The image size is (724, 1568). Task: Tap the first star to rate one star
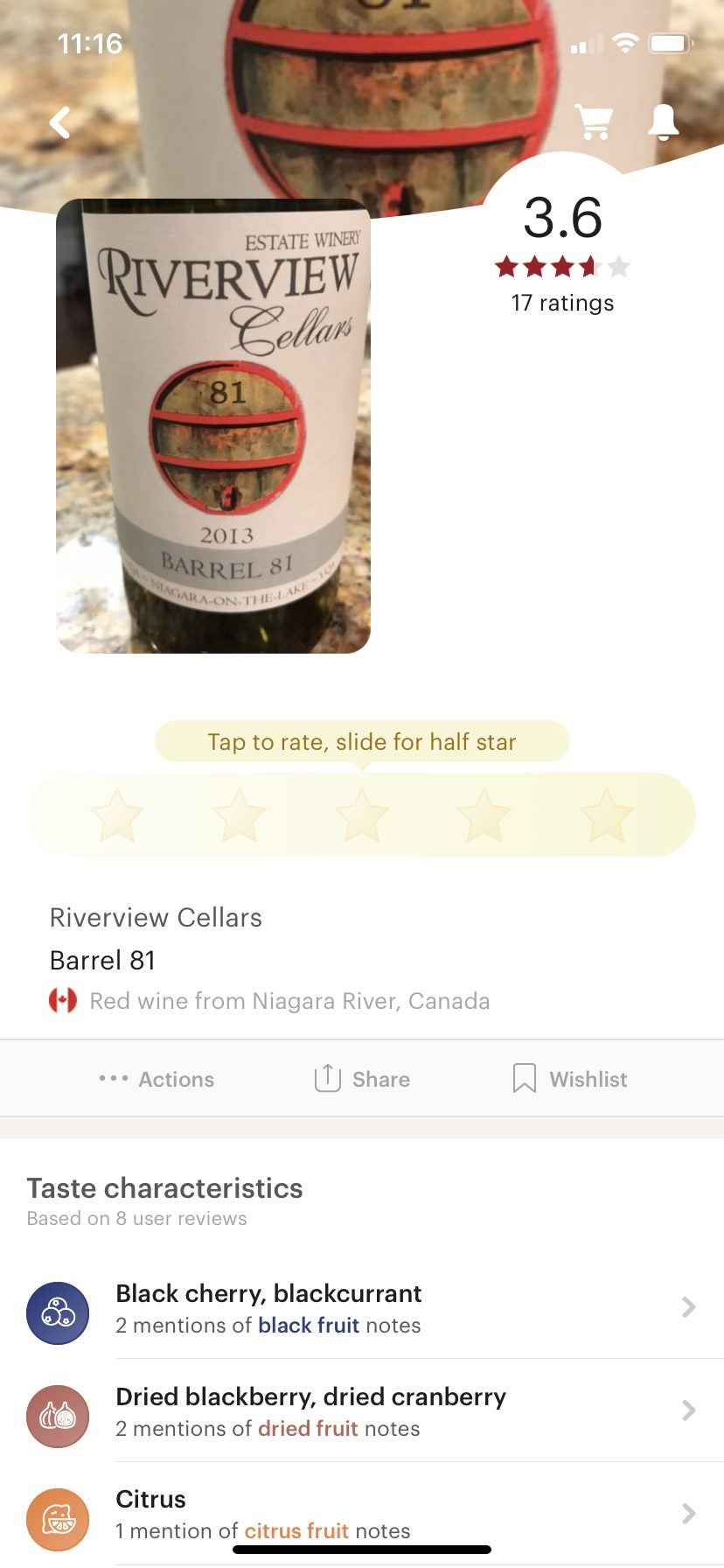117,814
